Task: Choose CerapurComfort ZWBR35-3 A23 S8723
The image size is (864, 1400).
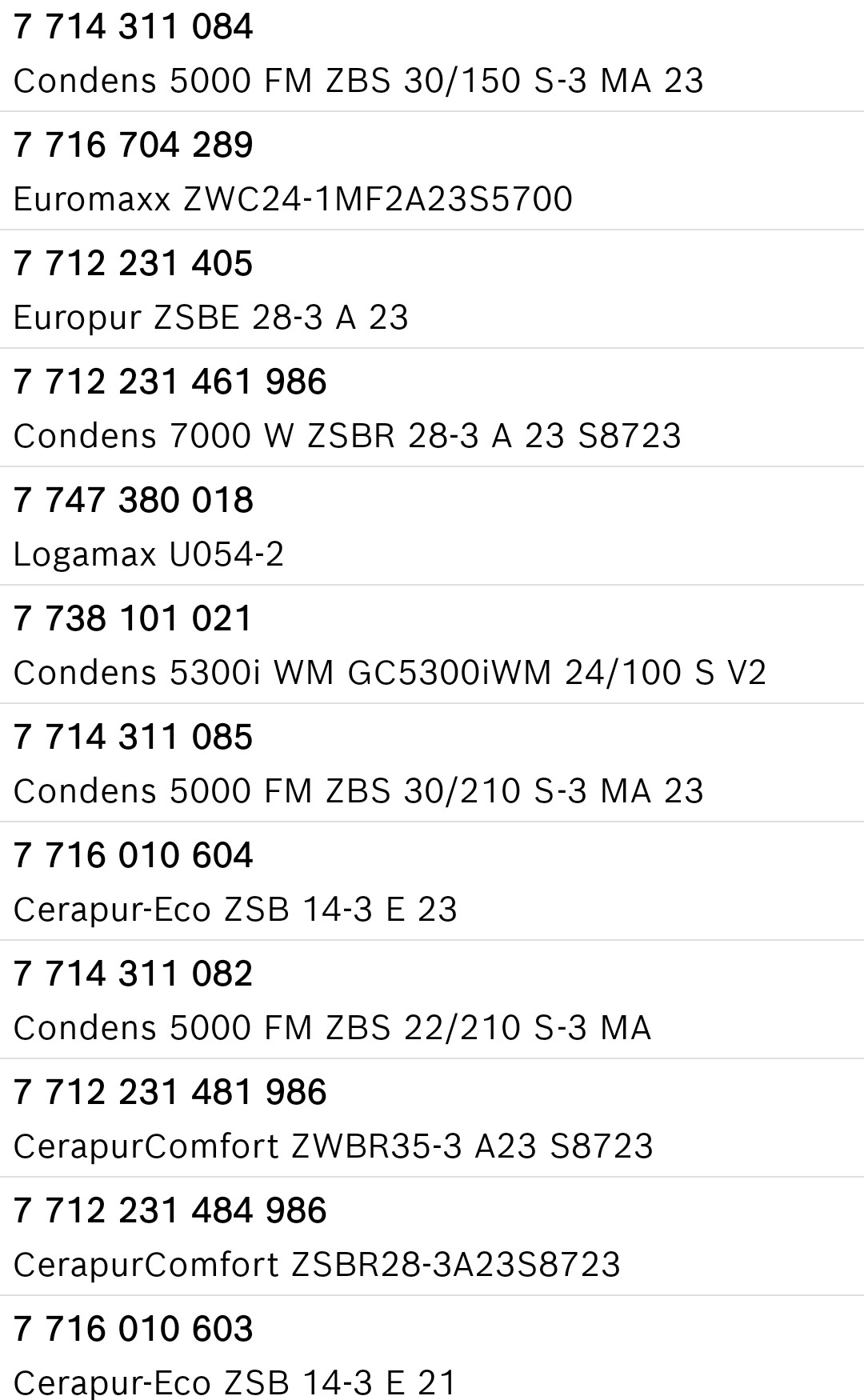Action: click(334, 1119)
